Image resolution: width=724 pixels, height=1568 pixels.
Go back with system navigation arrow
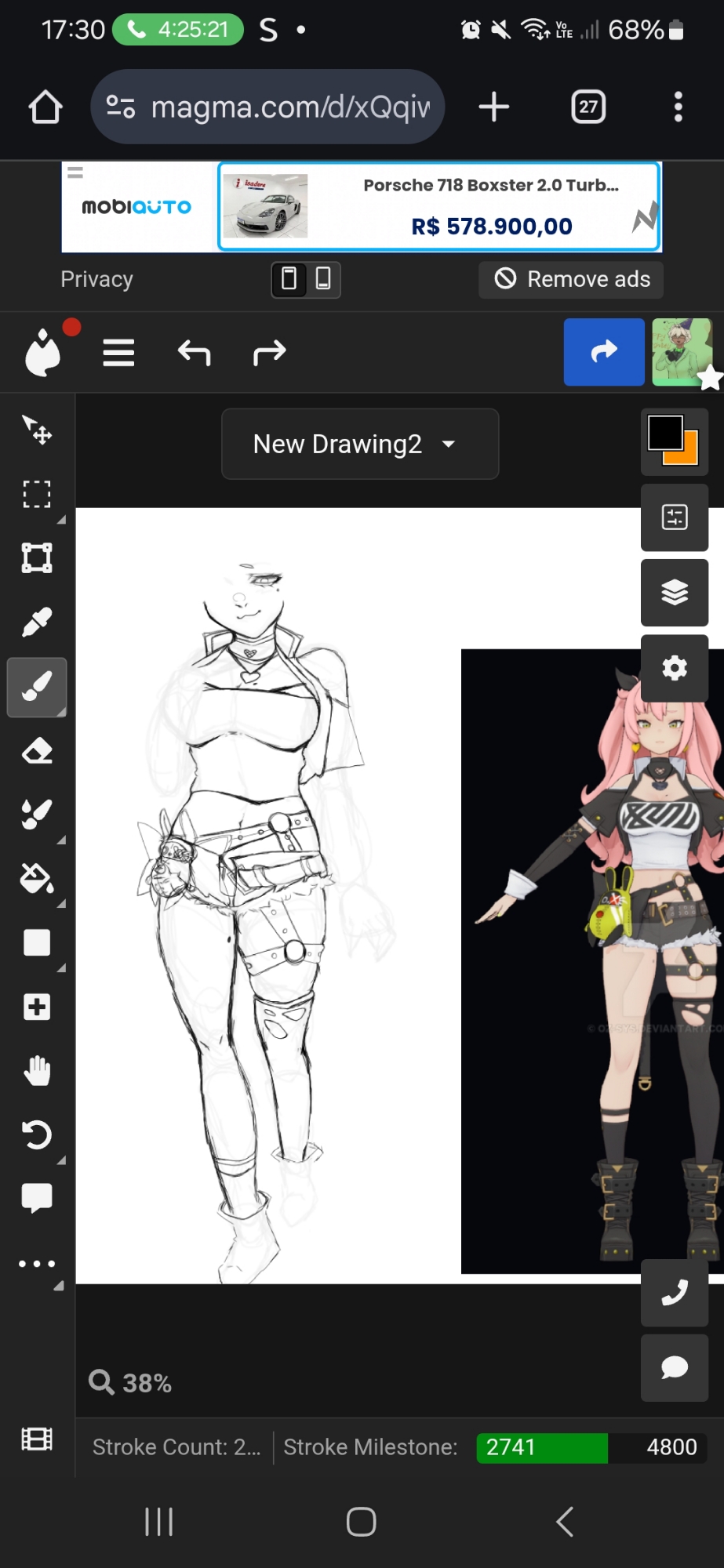[564, 1522]
